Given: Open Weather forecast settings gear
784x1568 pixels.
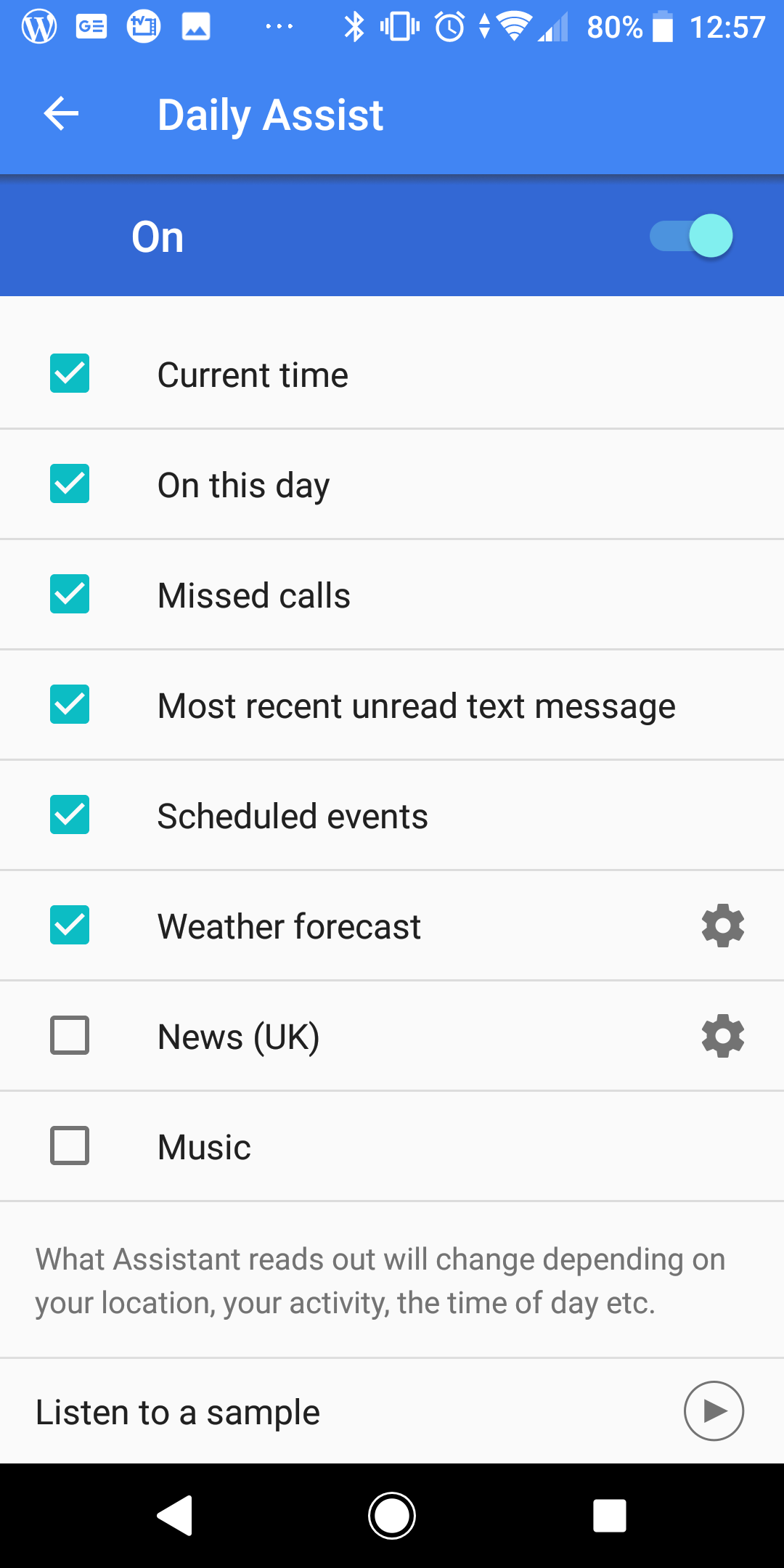Looking at the screenshot, I should (723, 926).
